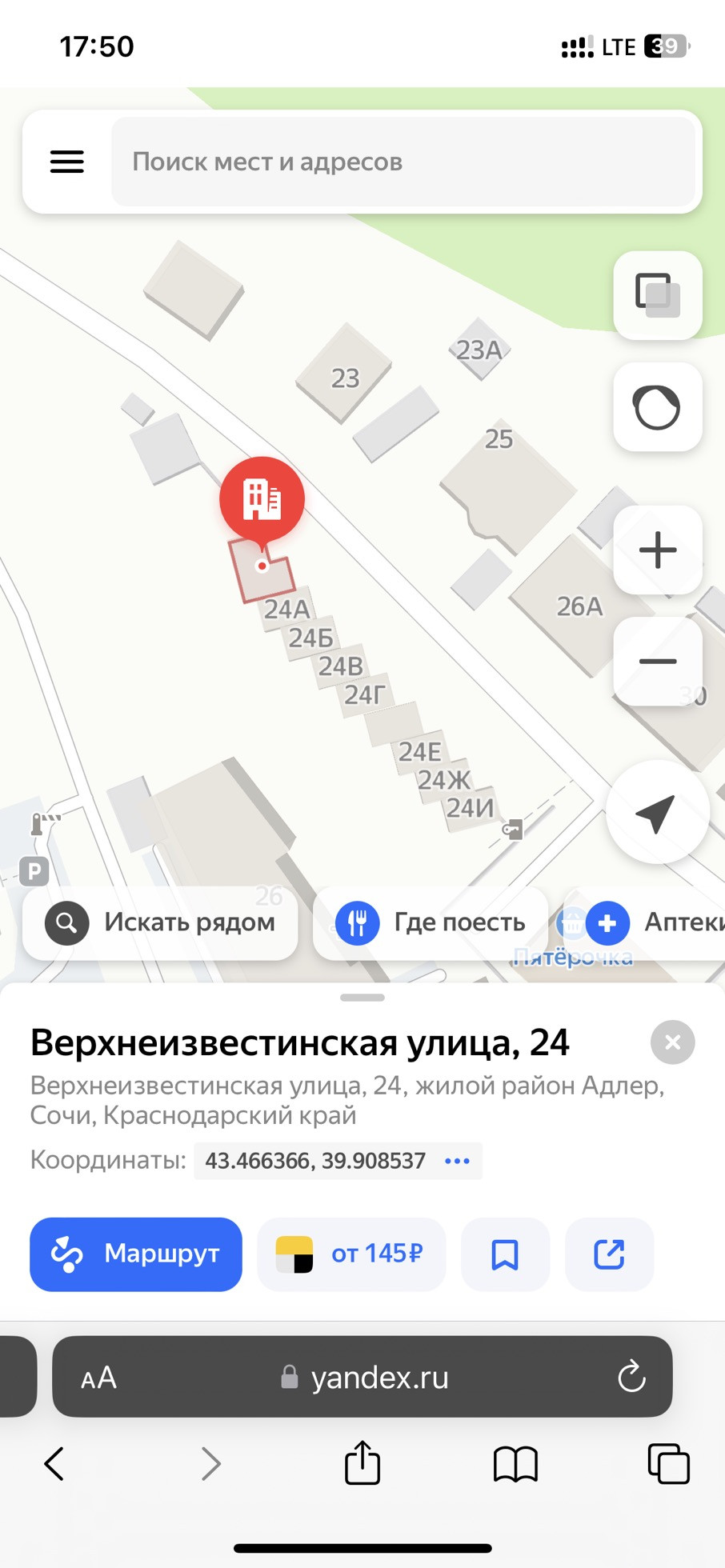The height and width of the screenshot is (1568, 725).
Task: Open the hamburger menu
Action: [x=67, y=162]
